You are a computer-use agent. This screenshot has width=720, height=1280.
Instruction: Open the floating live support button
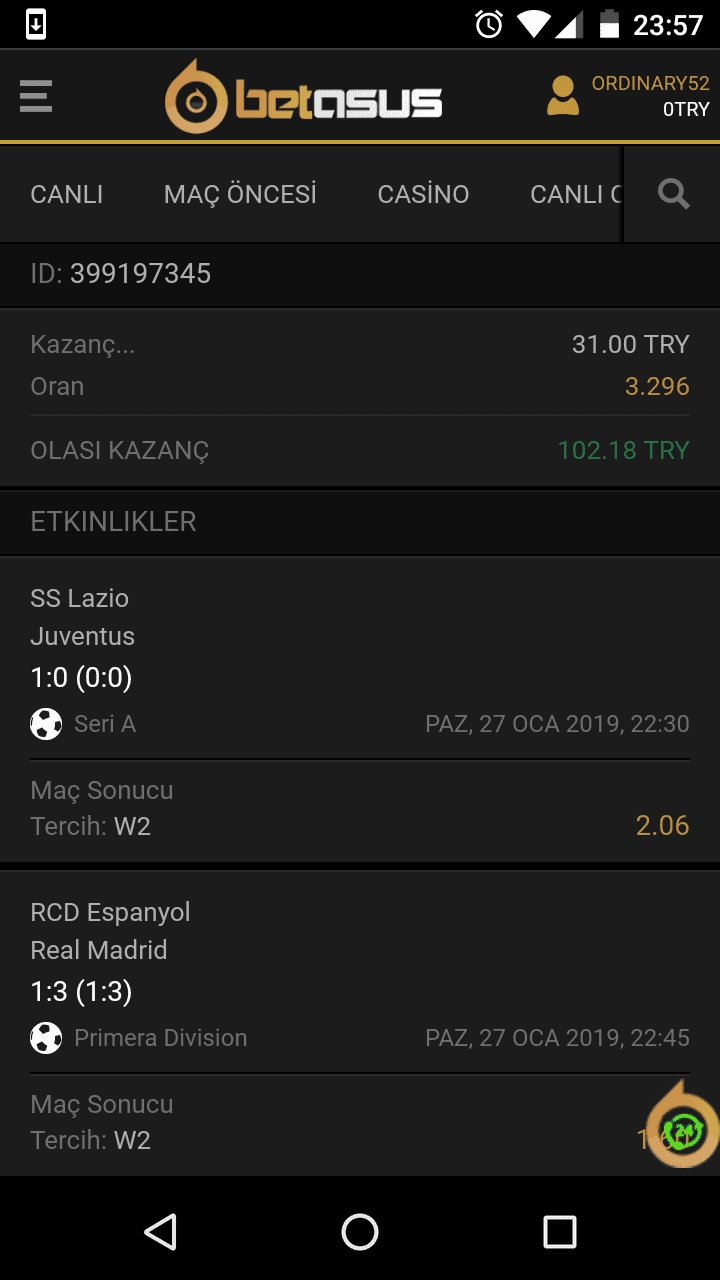683,1126
